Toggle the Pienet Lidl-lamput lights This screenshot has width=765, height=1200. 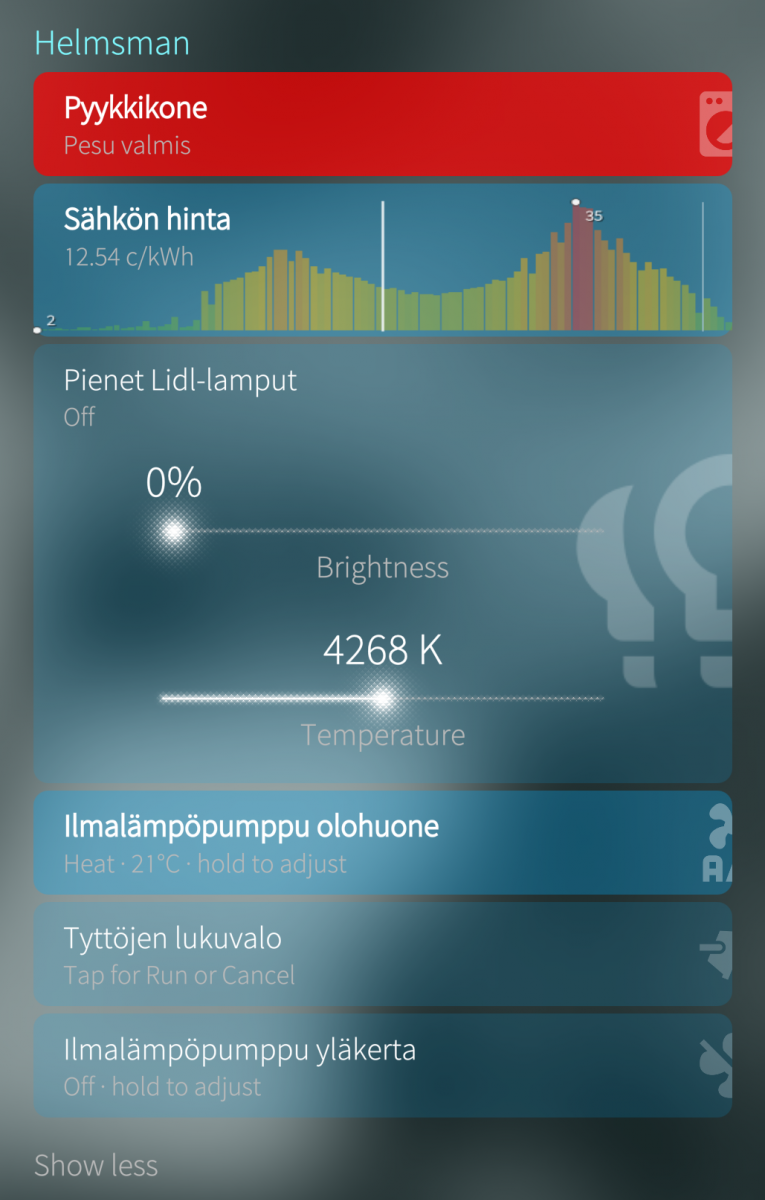click(x=383, y=397)
